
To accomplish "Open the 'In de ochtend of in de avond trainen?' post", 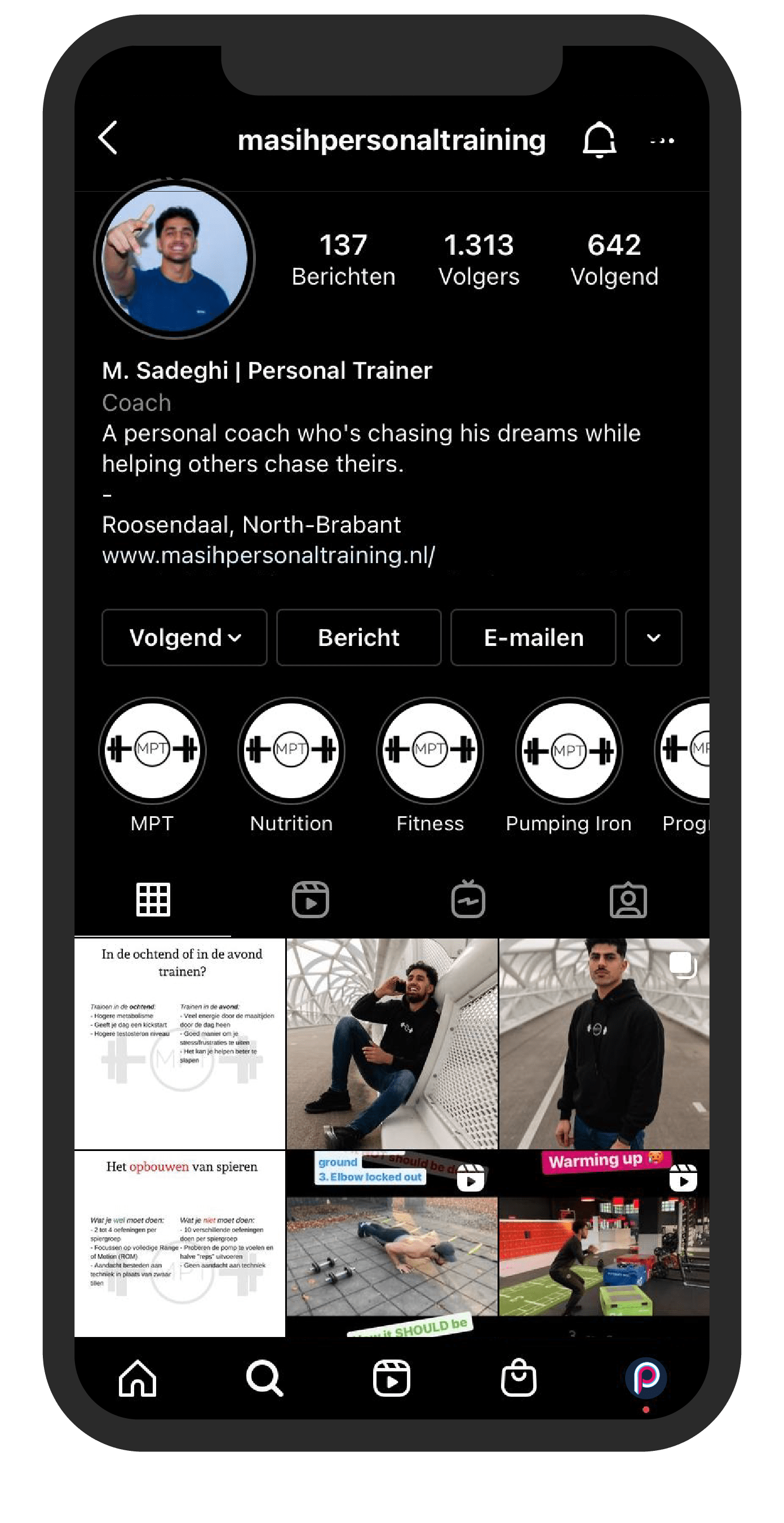I will tap(180, 1043).
